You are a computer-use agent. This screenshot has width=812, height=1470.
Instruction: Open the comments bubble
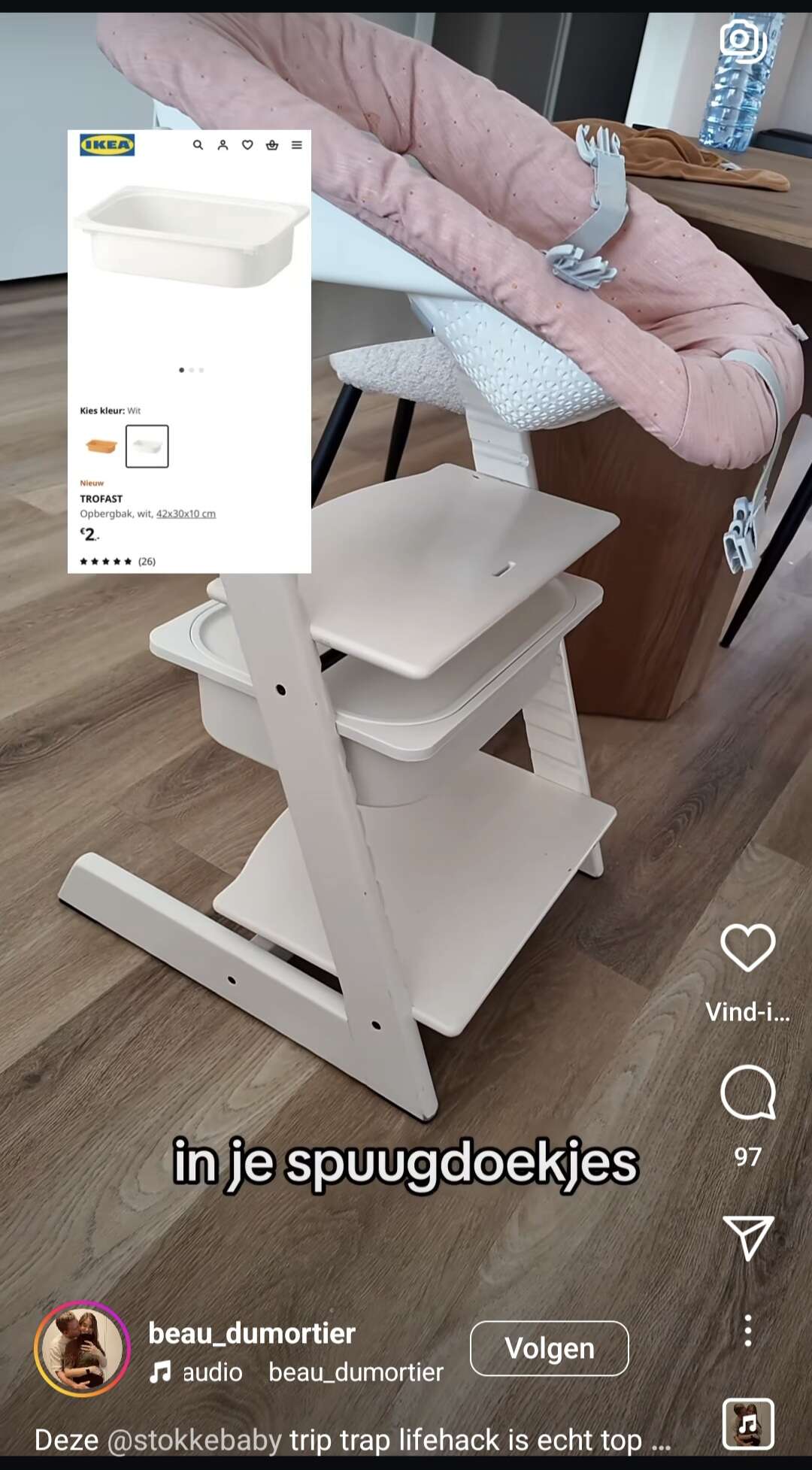tap(747, 1093)
